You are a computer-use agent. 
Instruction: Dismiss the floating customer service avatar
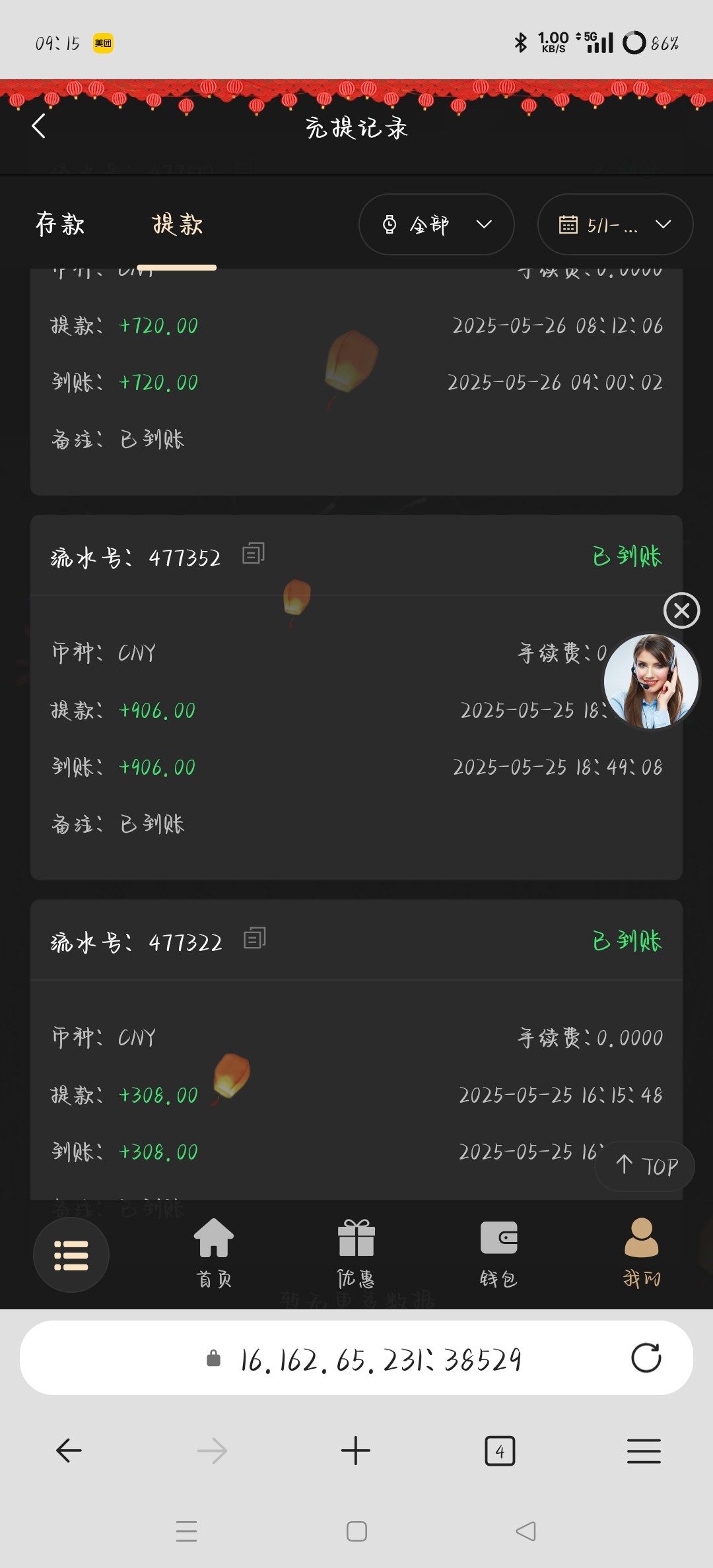coord(681,610)
